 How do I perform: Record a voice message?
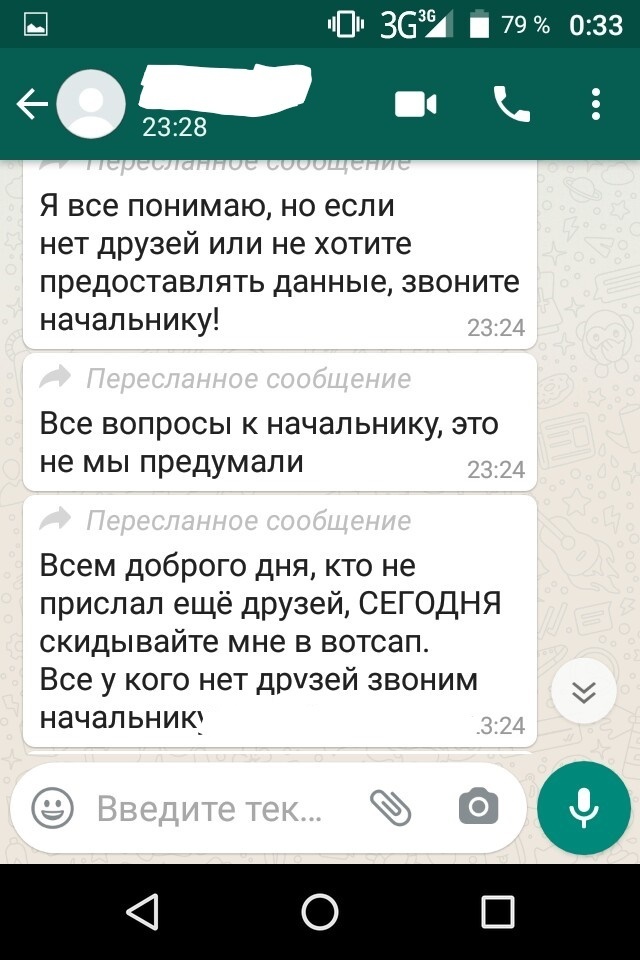(583, 808)
